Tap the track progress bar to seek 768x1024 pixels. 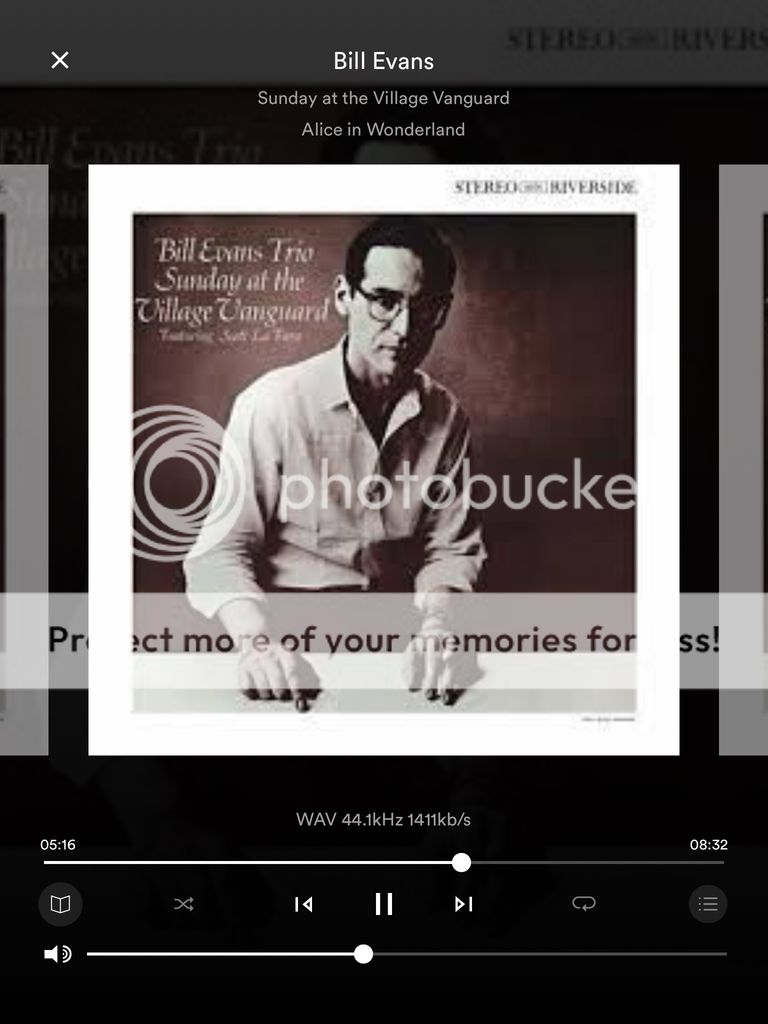(300, 862)
